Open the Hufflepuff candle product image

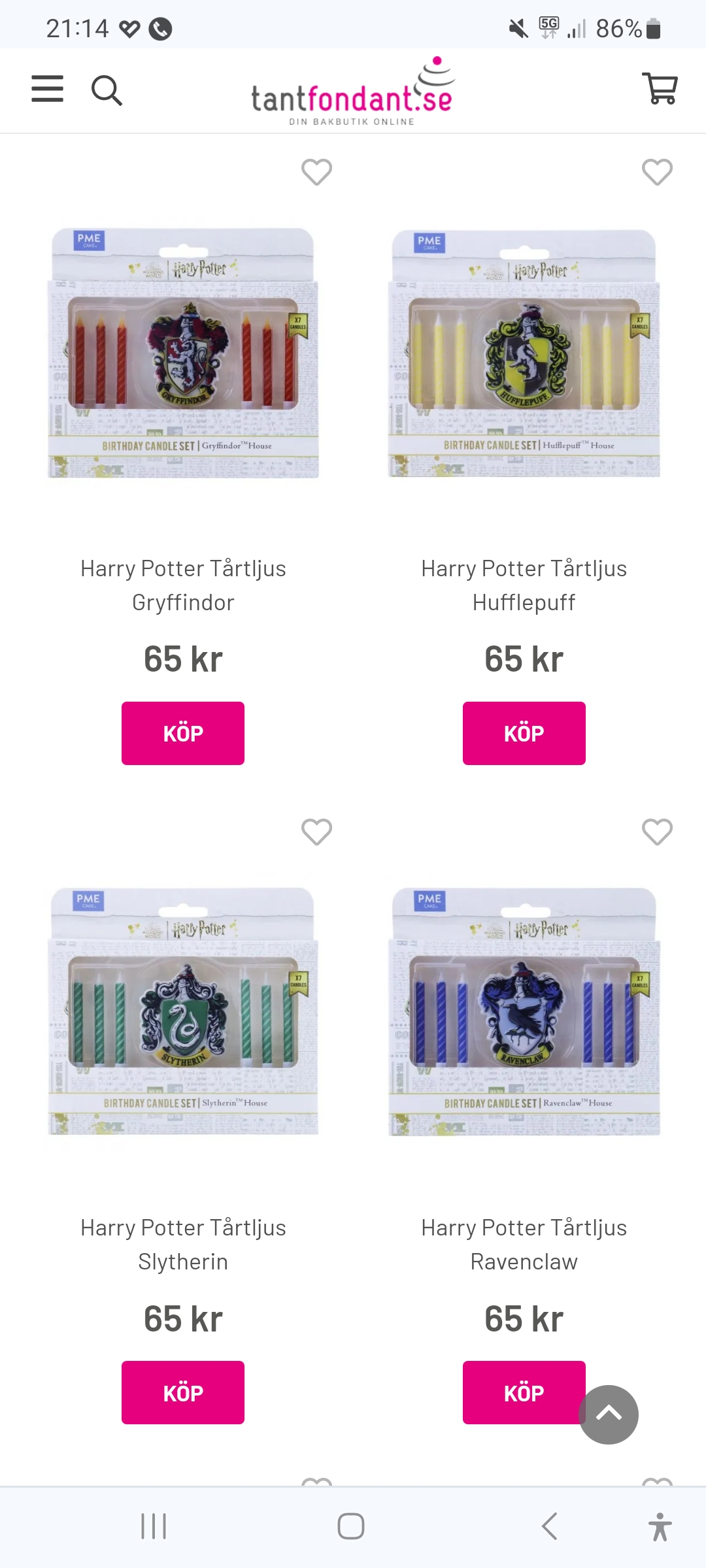524,353
